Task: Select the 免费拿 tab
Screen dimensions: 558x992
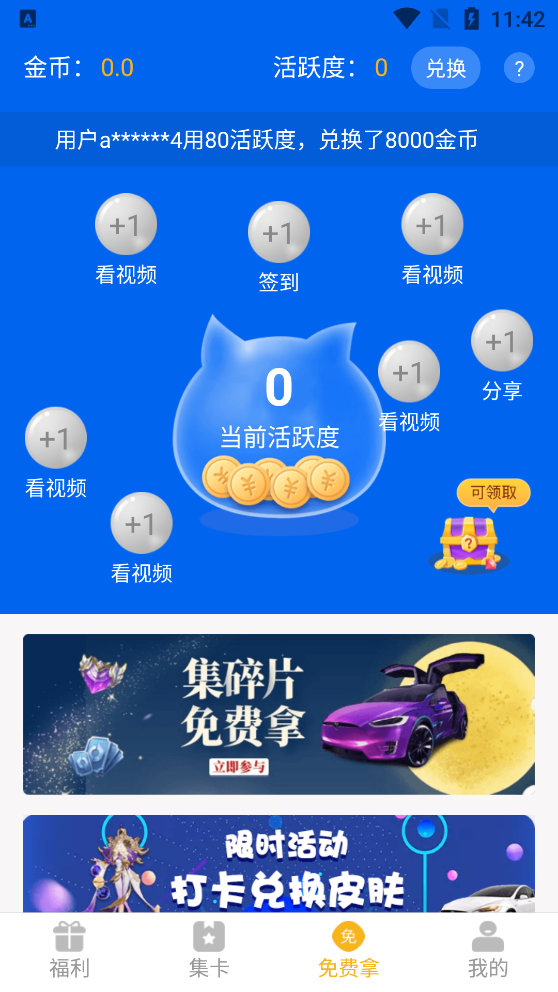Action: (x=349, y=950)
